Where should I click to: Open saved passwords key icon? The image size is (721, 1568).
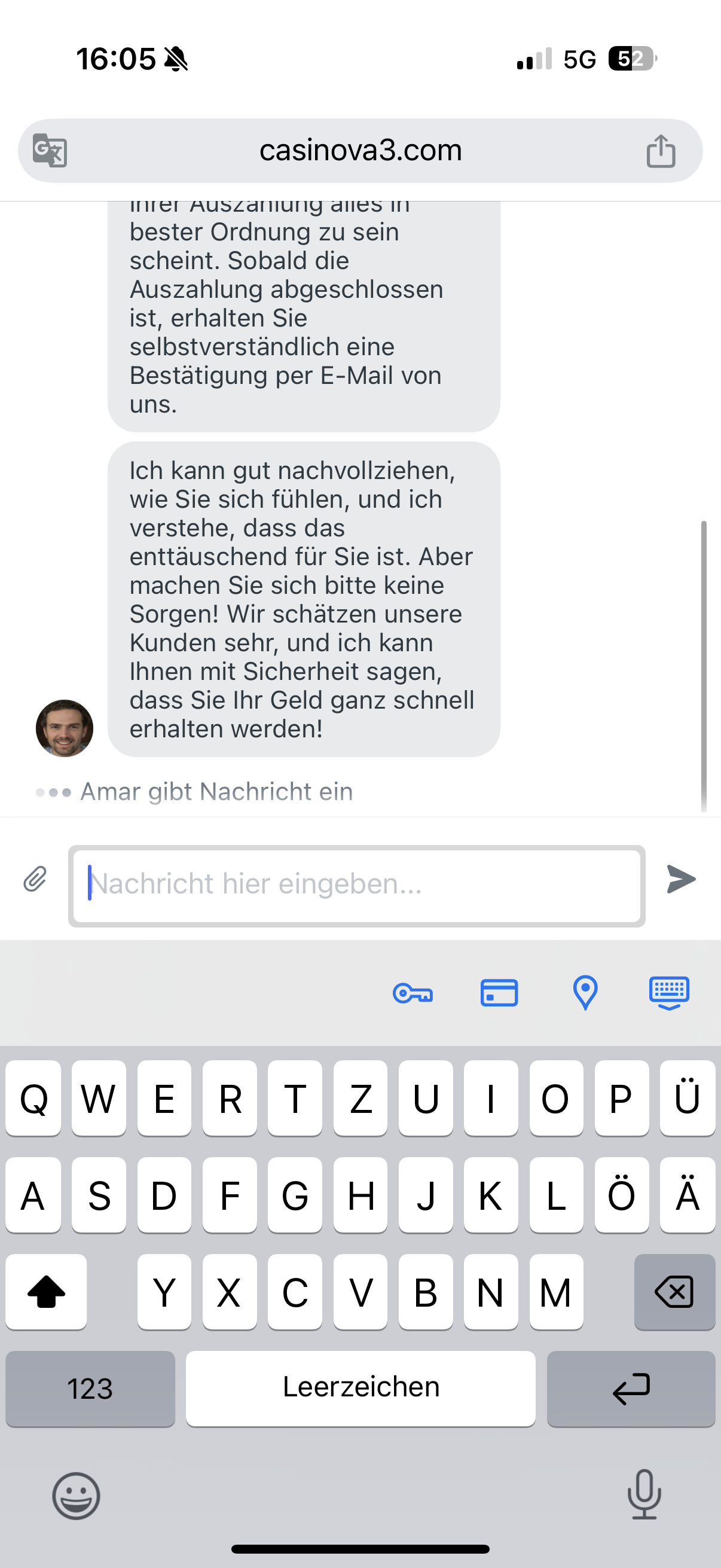[413, 993]
